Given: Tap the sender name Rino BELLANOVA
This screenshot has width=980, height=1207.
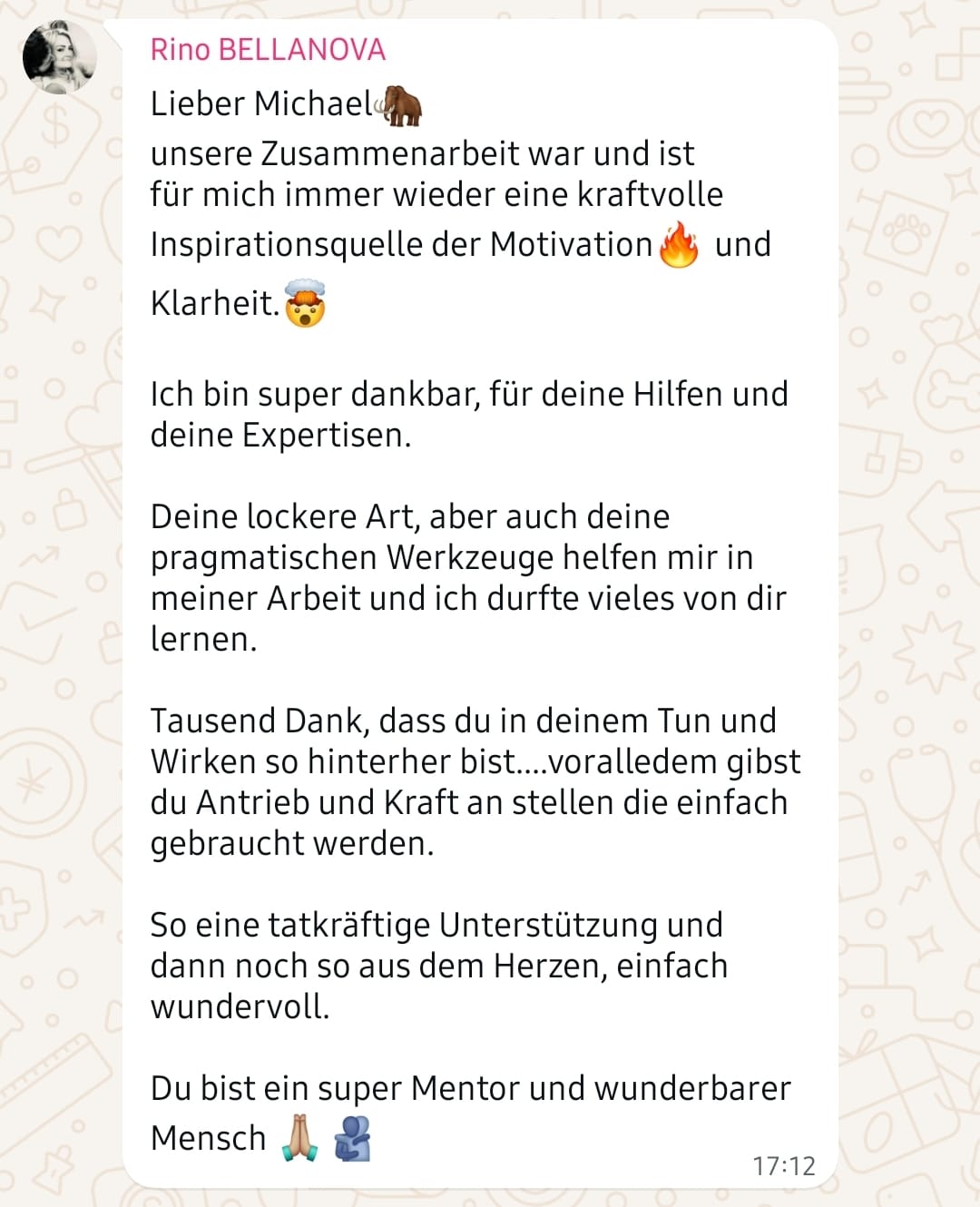Looking at the screenshot, I should tap(268, 49).
